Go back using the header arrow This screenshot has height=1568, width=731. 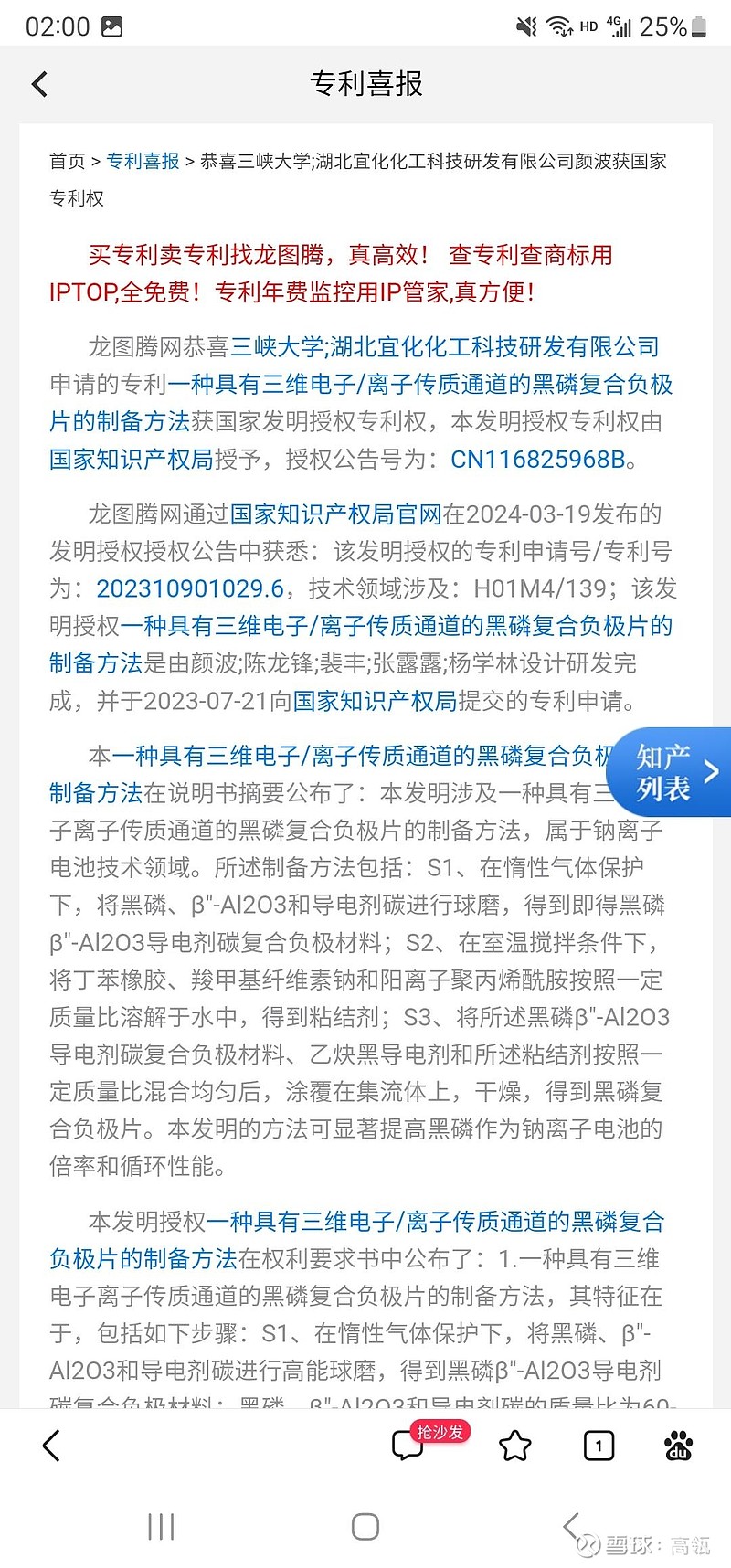point(39,84)
